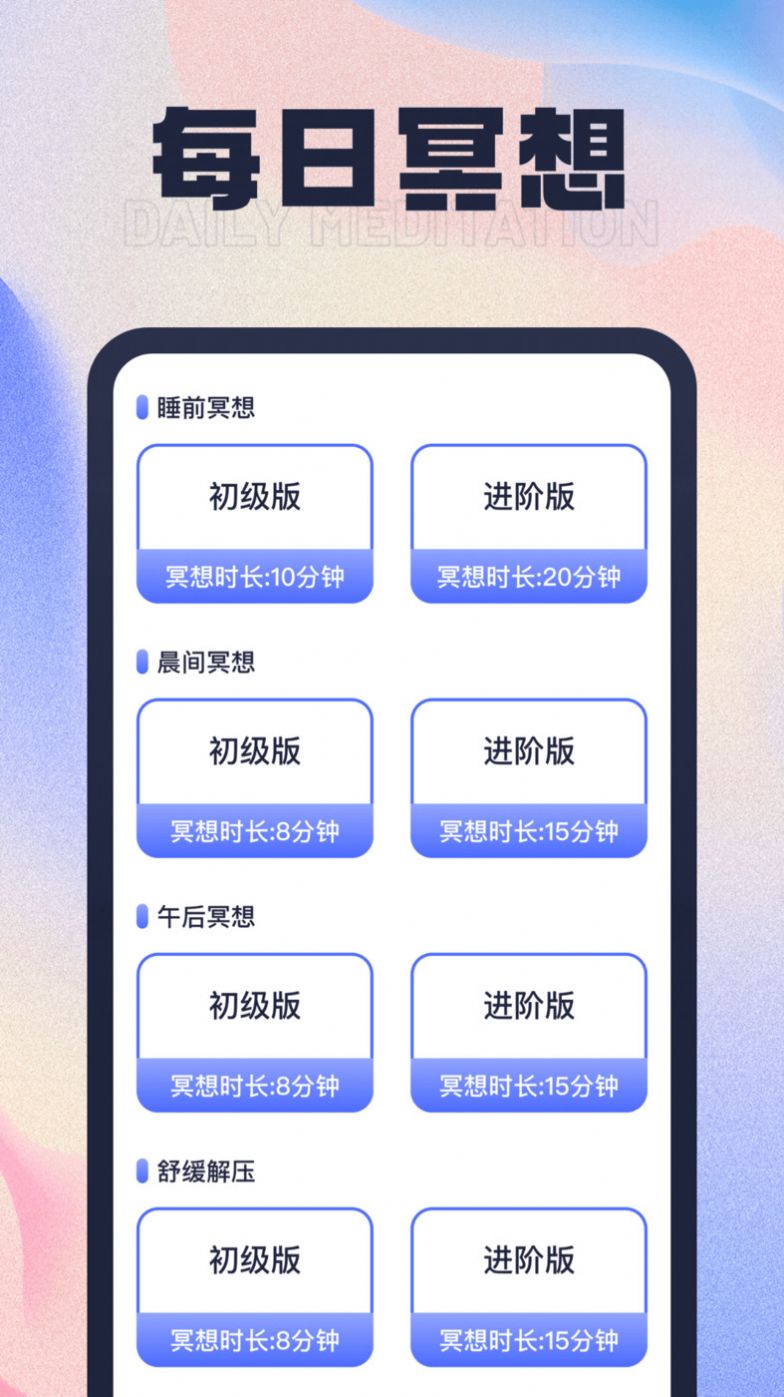This screenshot has width=784, height=1397.
Task: Tap the 每日冥想 page title
Action: [392, 150]
